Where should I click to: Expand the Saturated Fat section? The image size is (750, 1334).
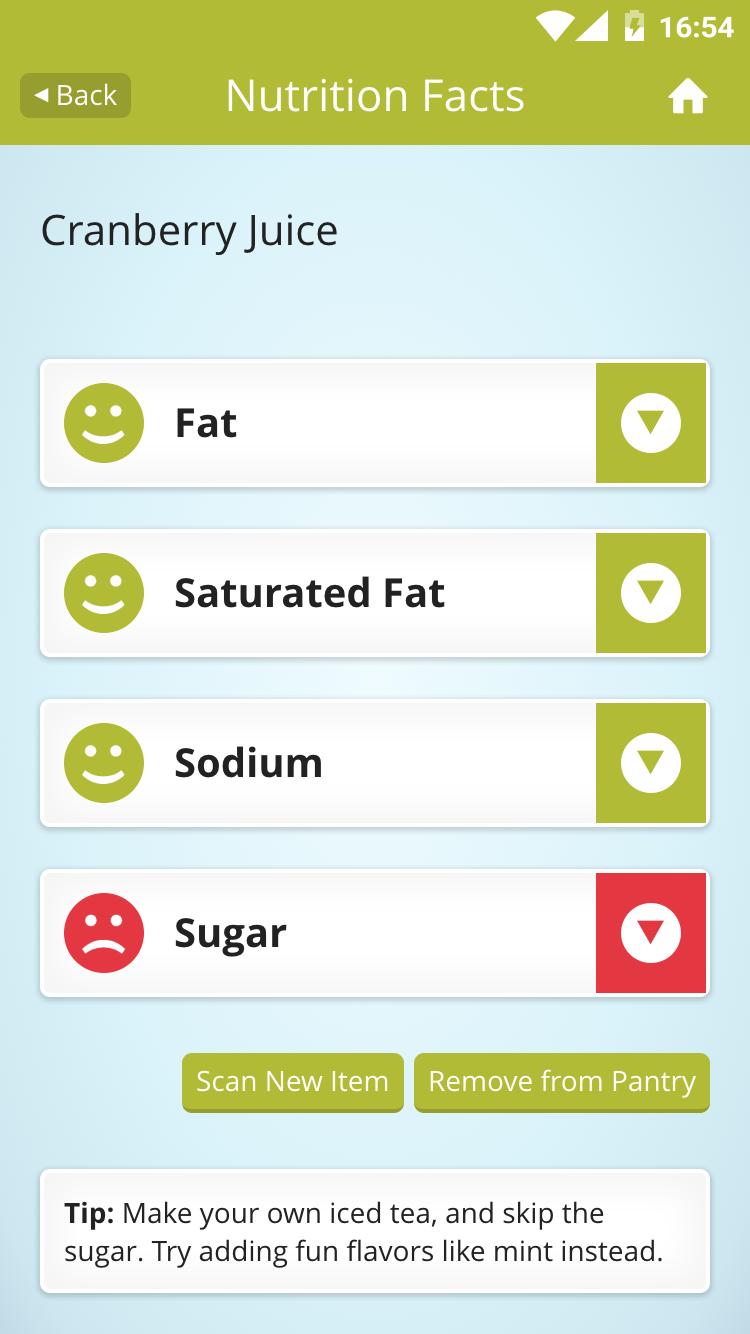pos(651,593)
